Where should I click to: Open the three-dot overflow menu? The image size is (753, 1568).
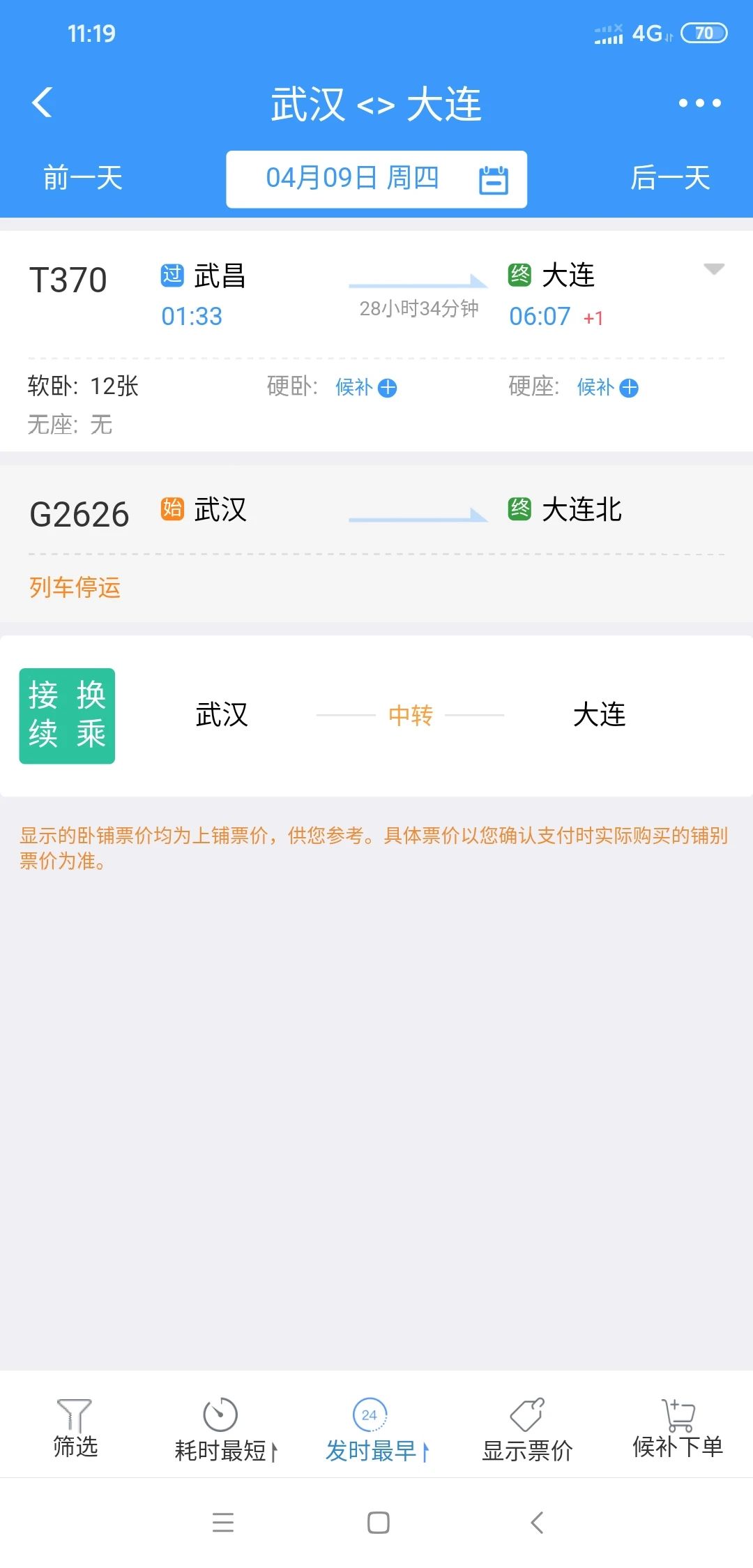coord(699,103)
